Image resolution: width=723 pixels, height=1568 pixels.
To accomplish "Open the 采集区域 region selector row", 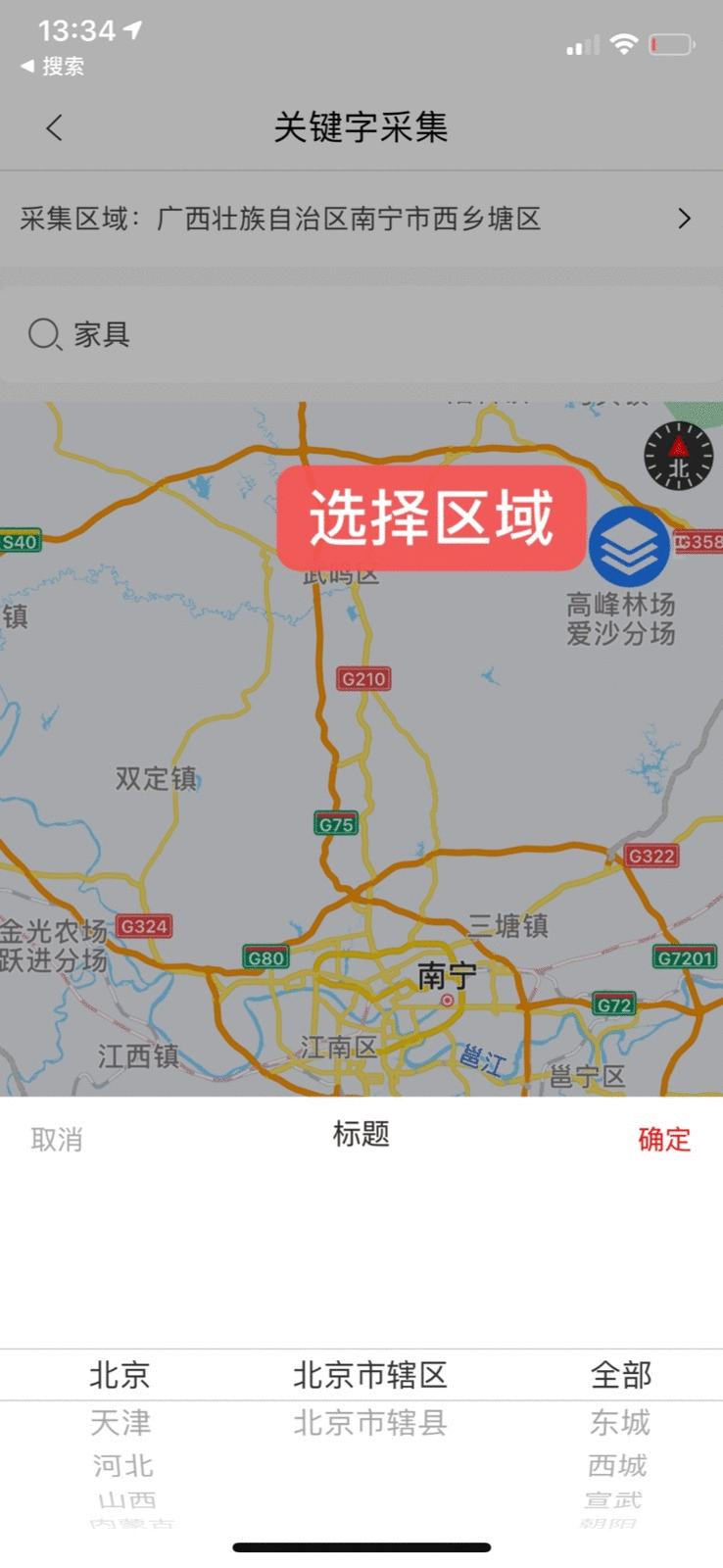I will point(361,219).
